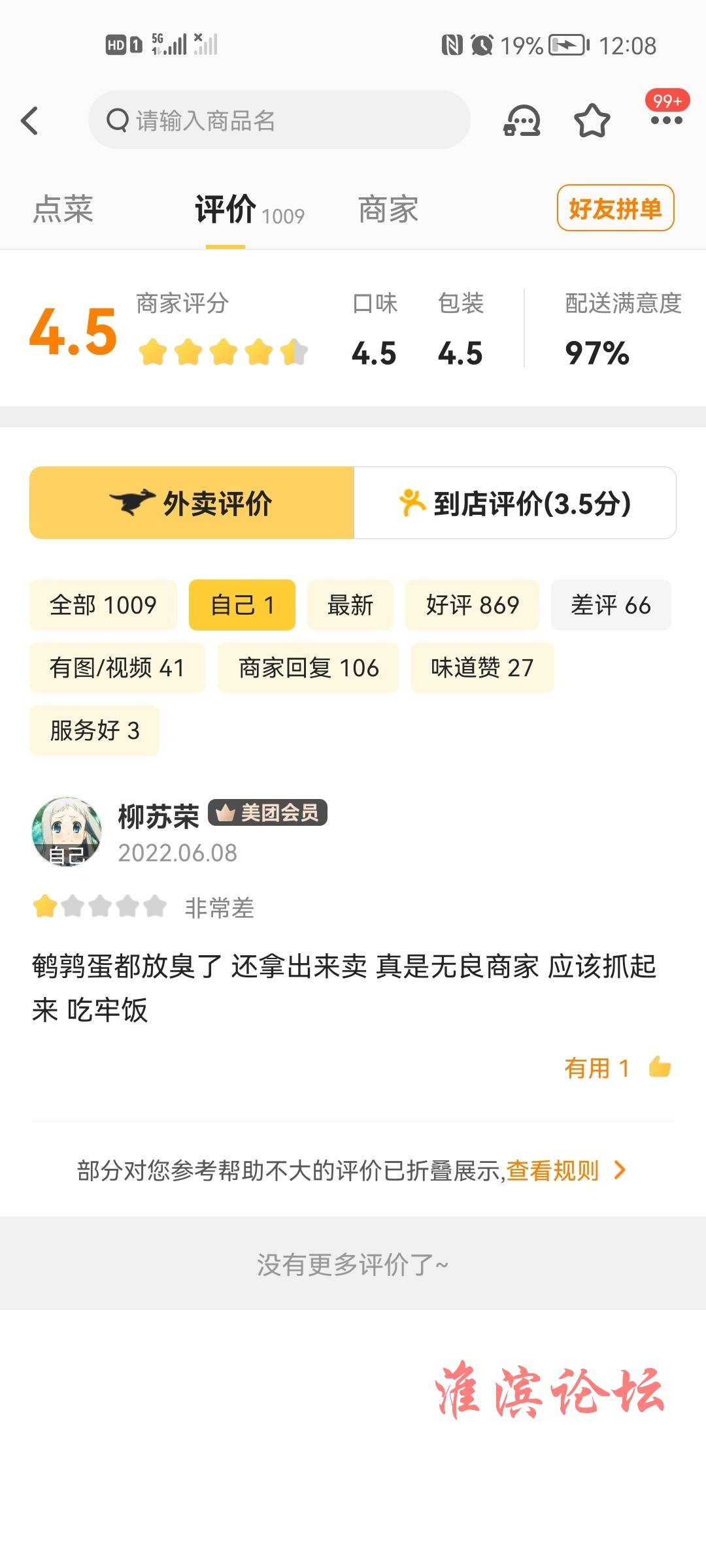Filter by 好评 869
706x1568 pixels.
tap(472, 605)
